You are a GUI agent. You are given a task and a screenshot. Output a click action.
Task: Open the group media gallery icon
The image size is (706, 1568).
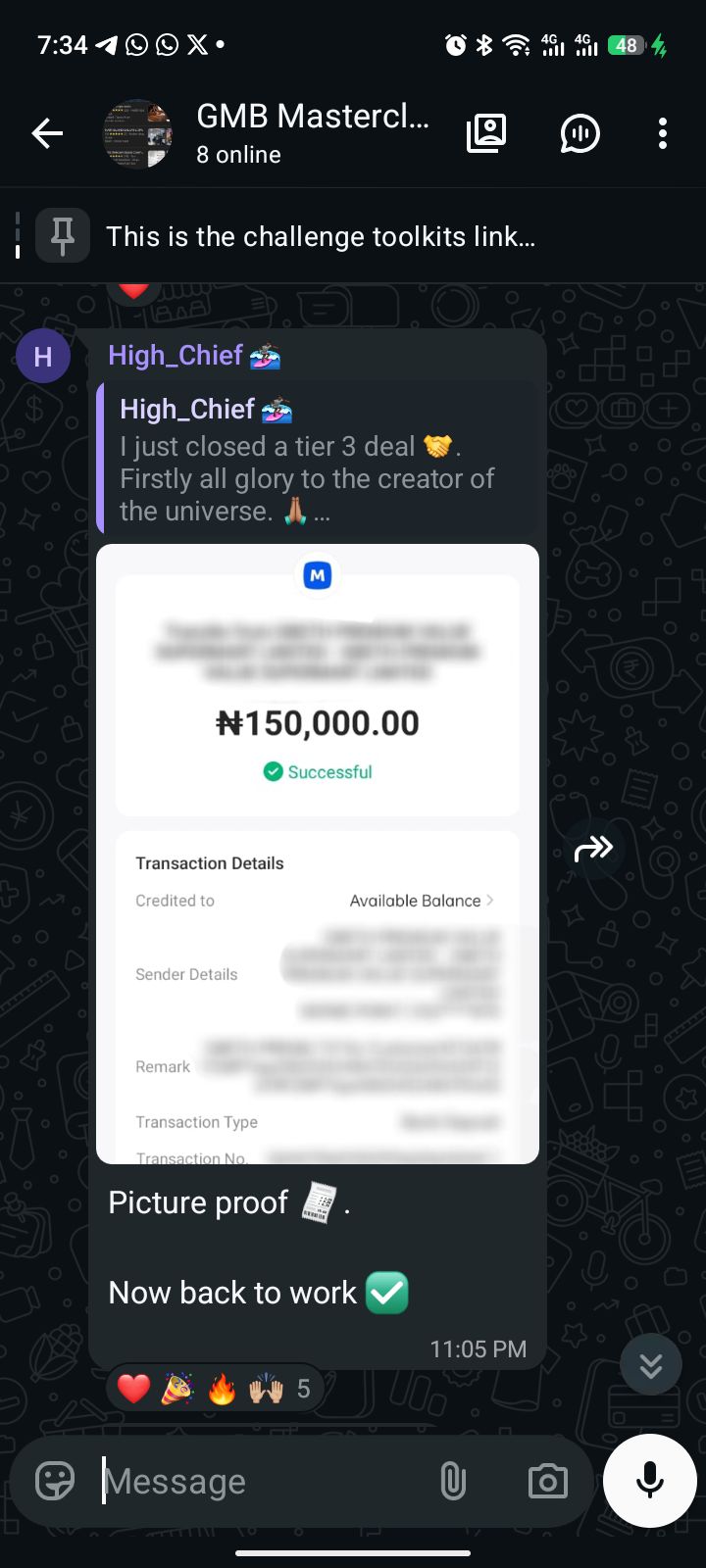pos(486,133)
